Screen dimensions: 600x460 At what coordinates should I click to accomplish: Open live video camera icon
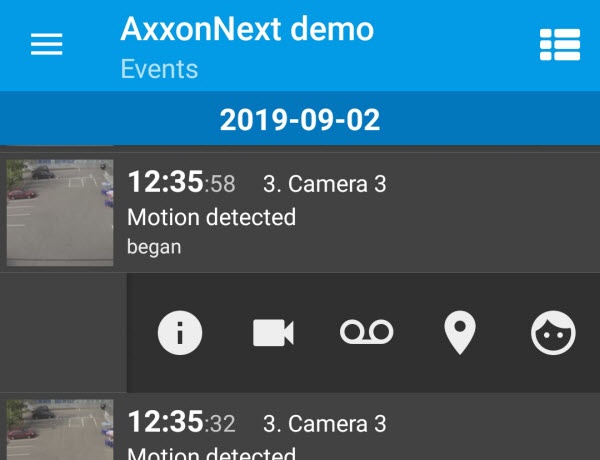tap(273, 332)
